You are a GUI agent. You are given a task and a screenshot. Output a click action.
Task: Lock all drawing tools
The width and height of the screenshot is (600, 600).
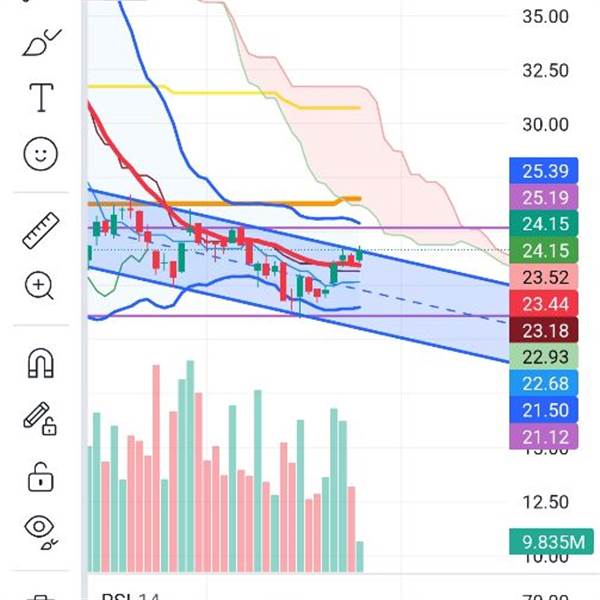click(40, 474)
